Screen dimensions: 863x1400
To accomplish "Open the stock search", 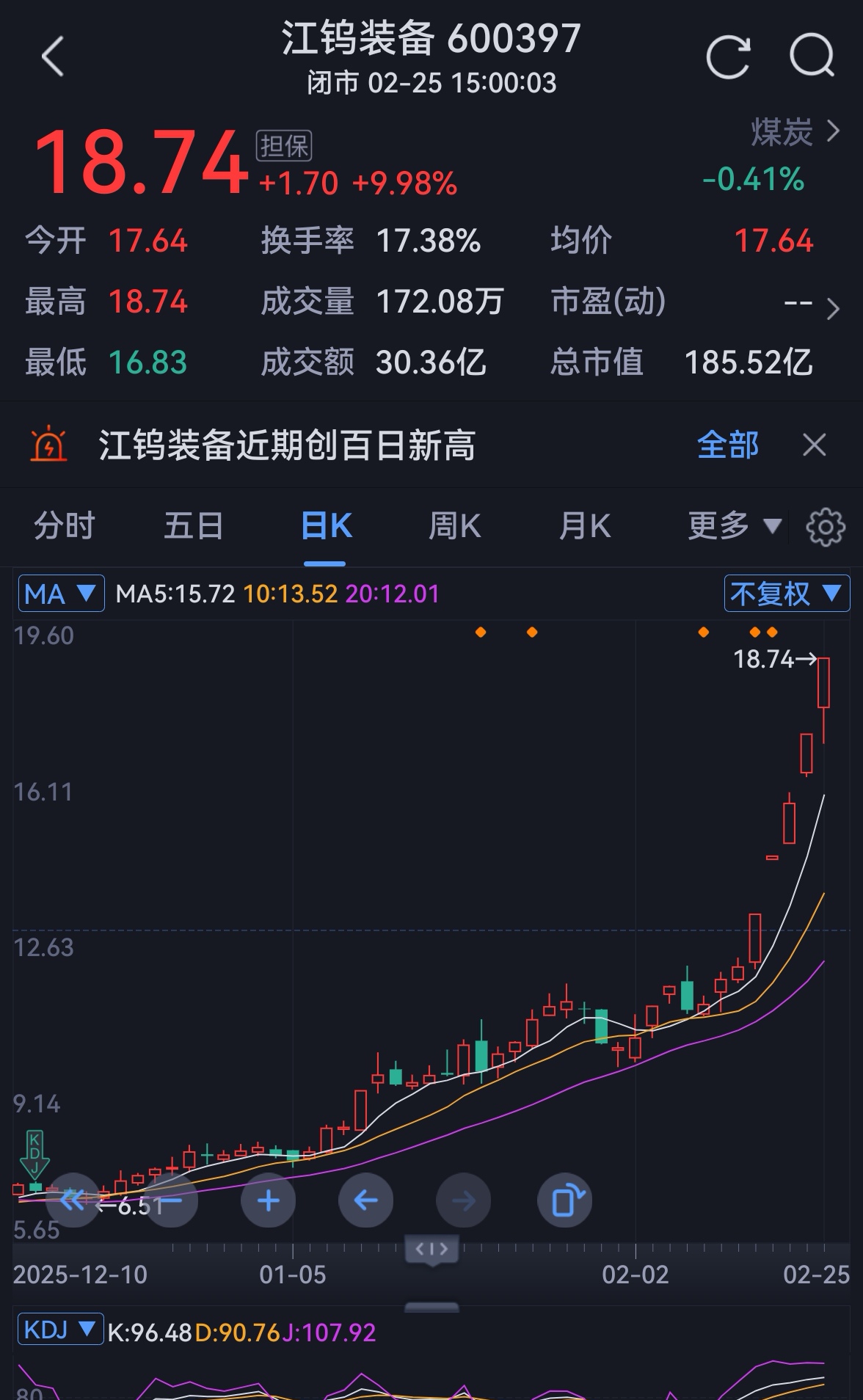I will [x=812, y=56].
